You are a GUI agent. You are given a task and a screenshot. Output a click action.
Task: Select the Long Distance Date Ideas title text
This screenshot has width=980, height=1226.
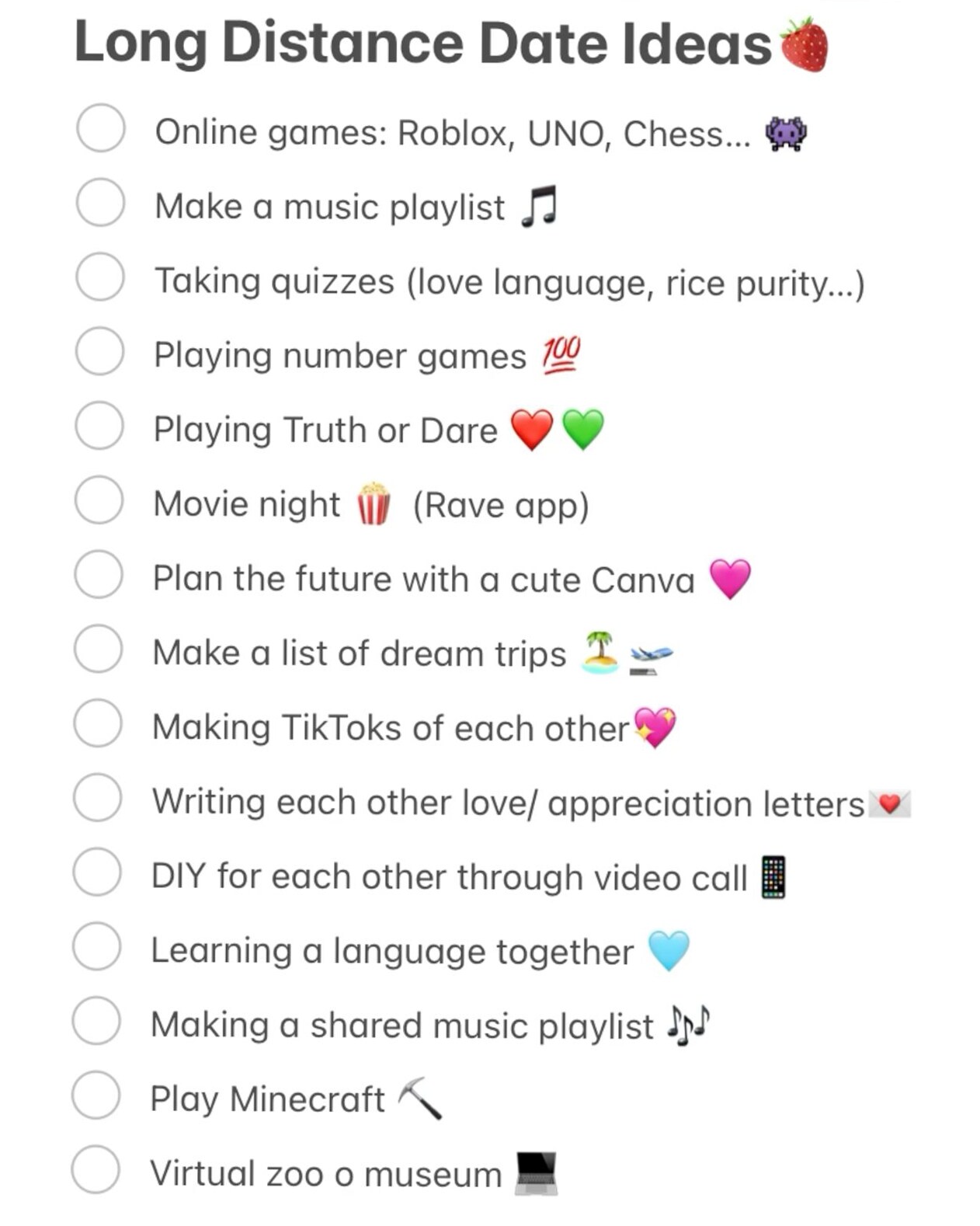419,43
